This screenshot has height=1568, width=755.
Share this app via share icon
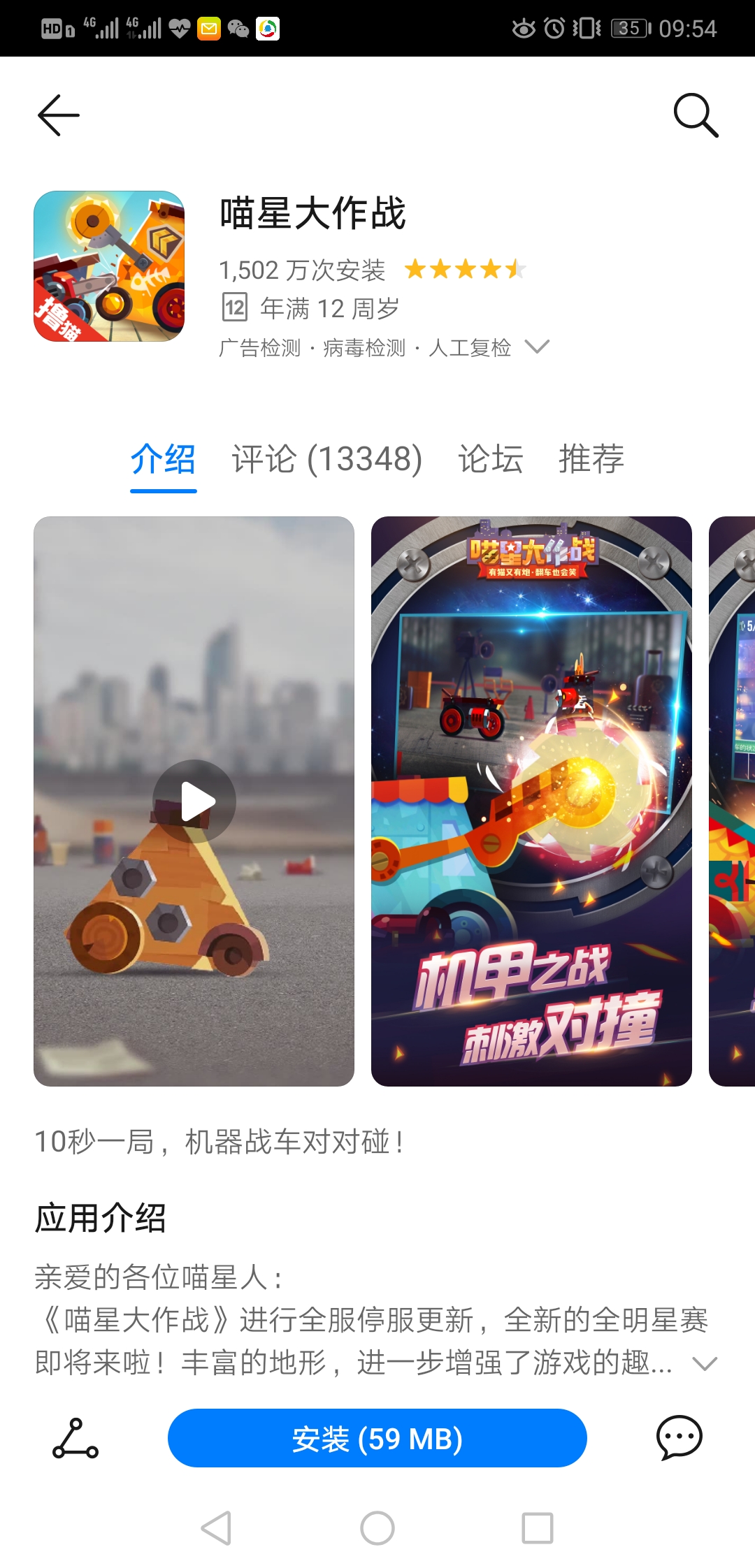click(x=75, y=1438)
